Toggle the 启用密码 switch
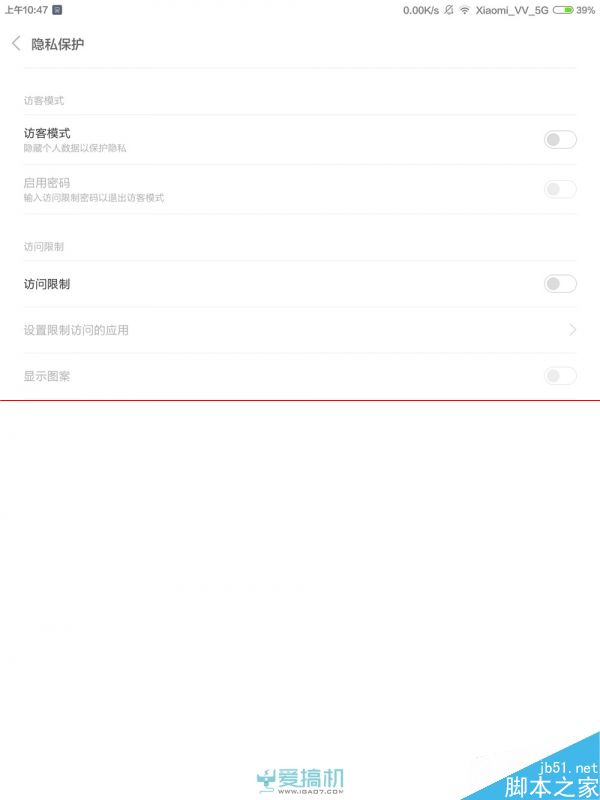 point(560,189)
